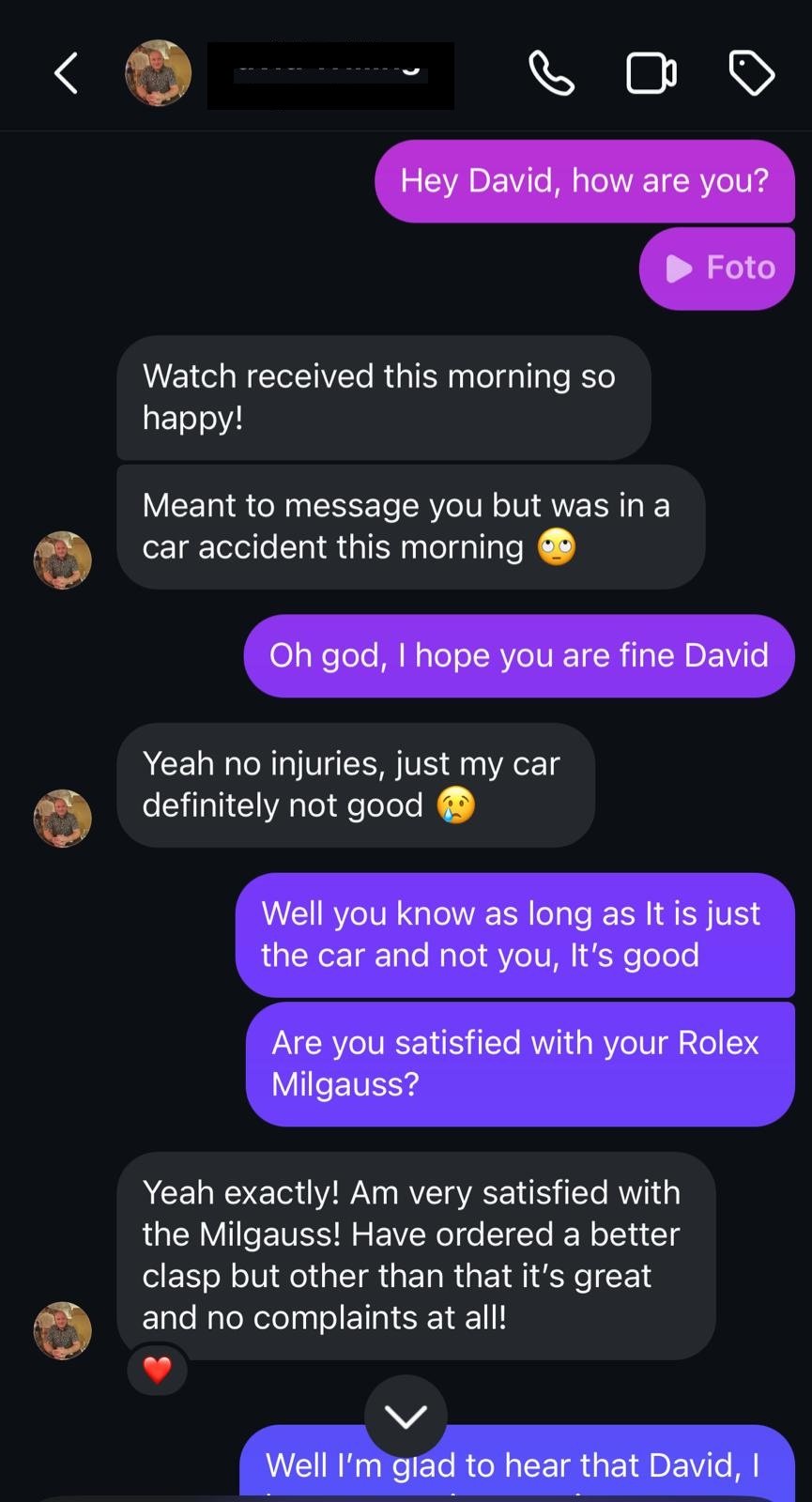Image resolution: width=812 pixels, height=1502 pixels.
Task: Open the contact's profile picture in the header
Action: (158, 73)
